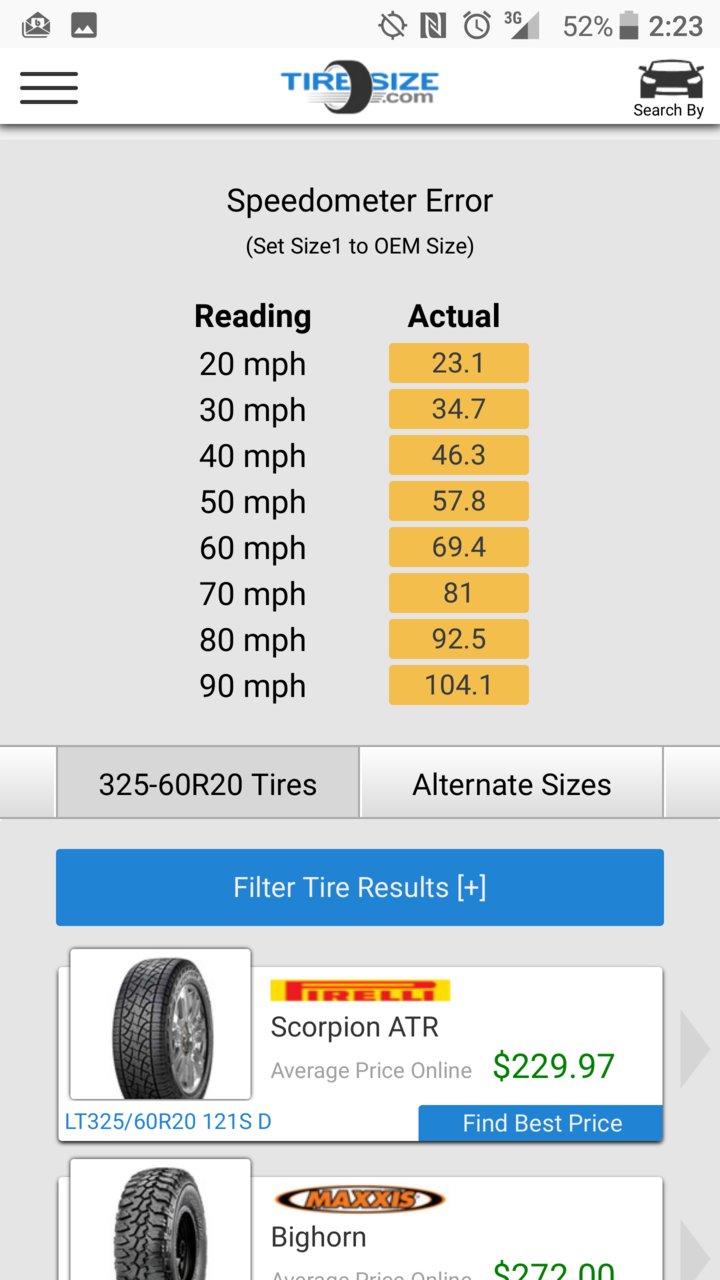
Task: Switch to the 325-60R20 Tires tab
Action: [x=207, y=784]
